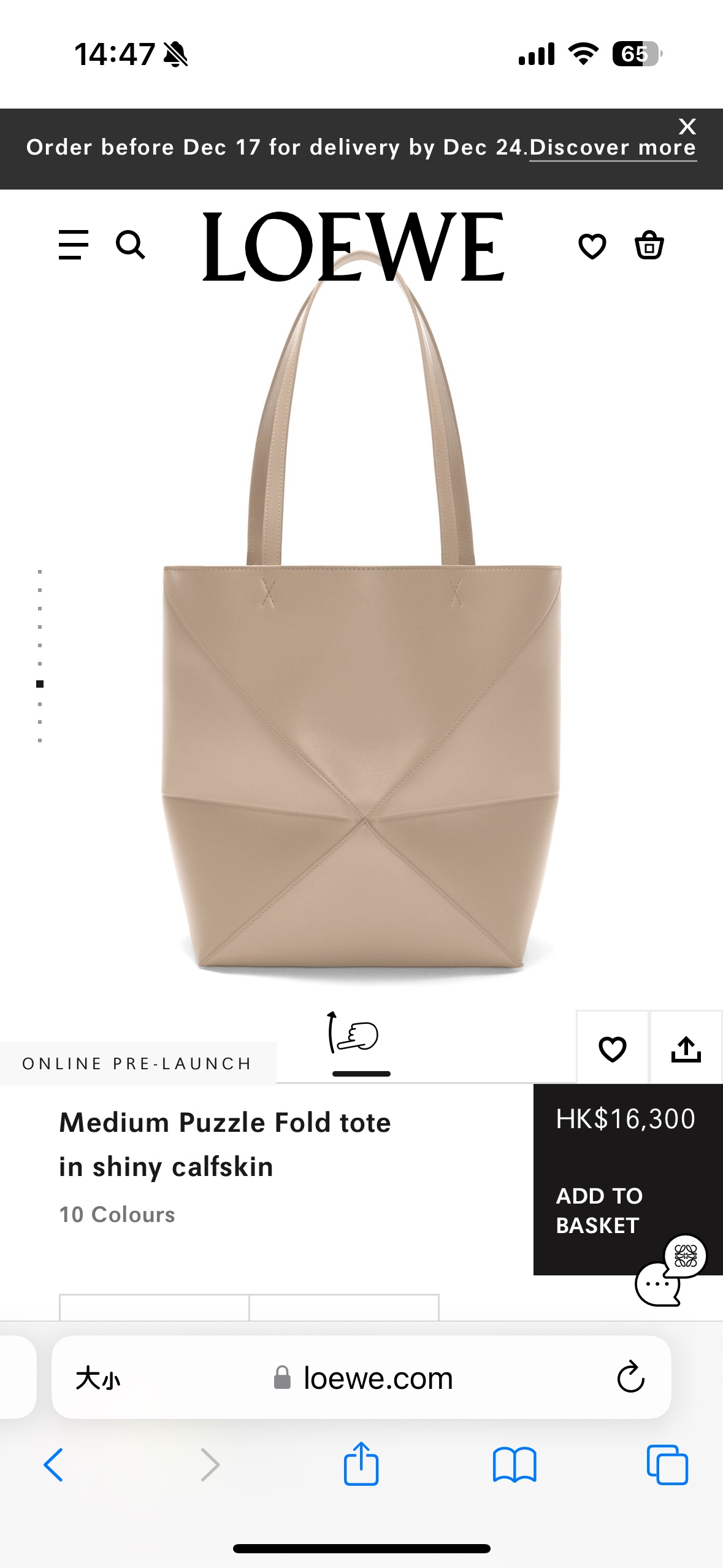Open Safari page size settings
Image resolution: width=723 pixels, height=1568 pixels.
(98, 1378)
